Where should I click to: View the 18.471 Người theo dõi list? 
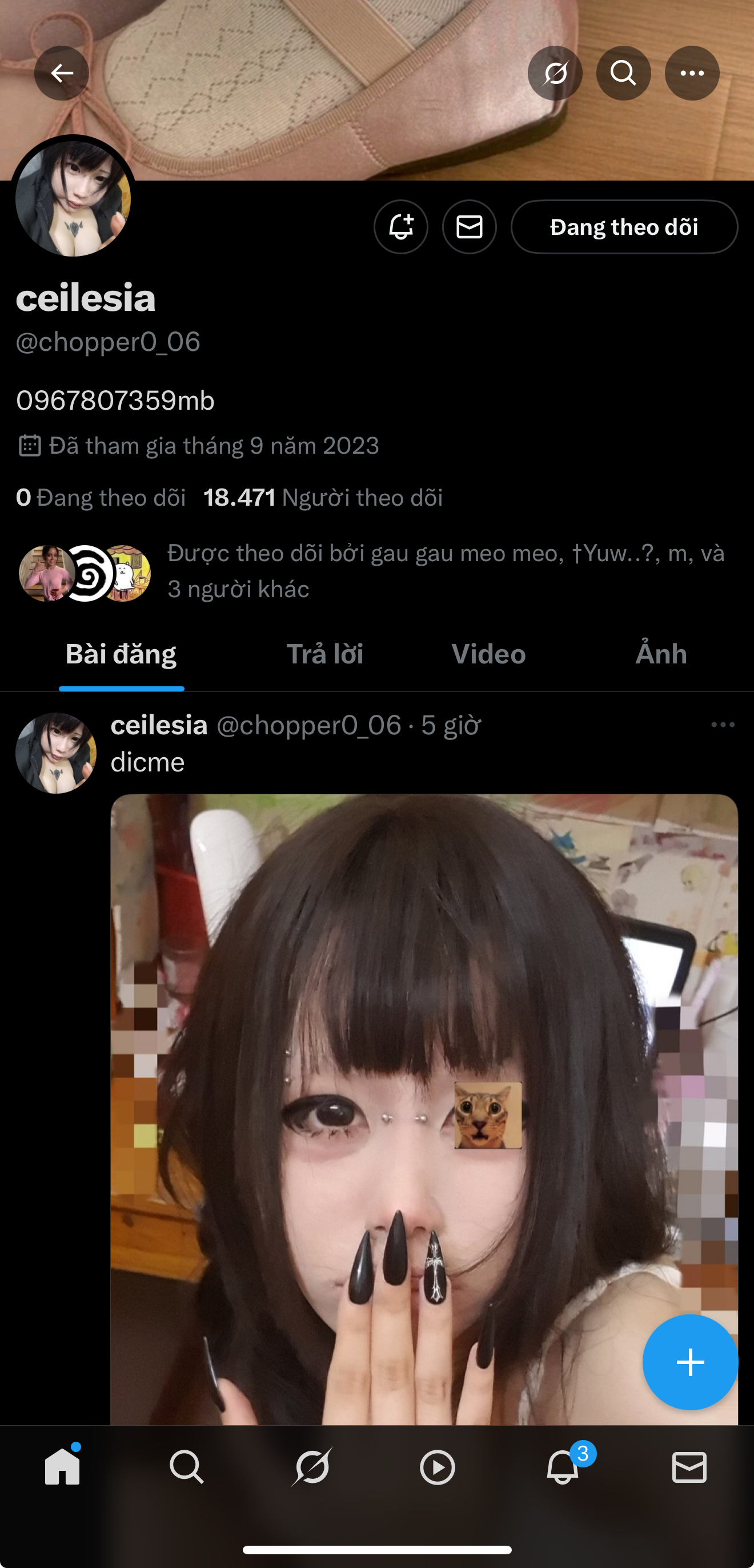tap(323, 498)
